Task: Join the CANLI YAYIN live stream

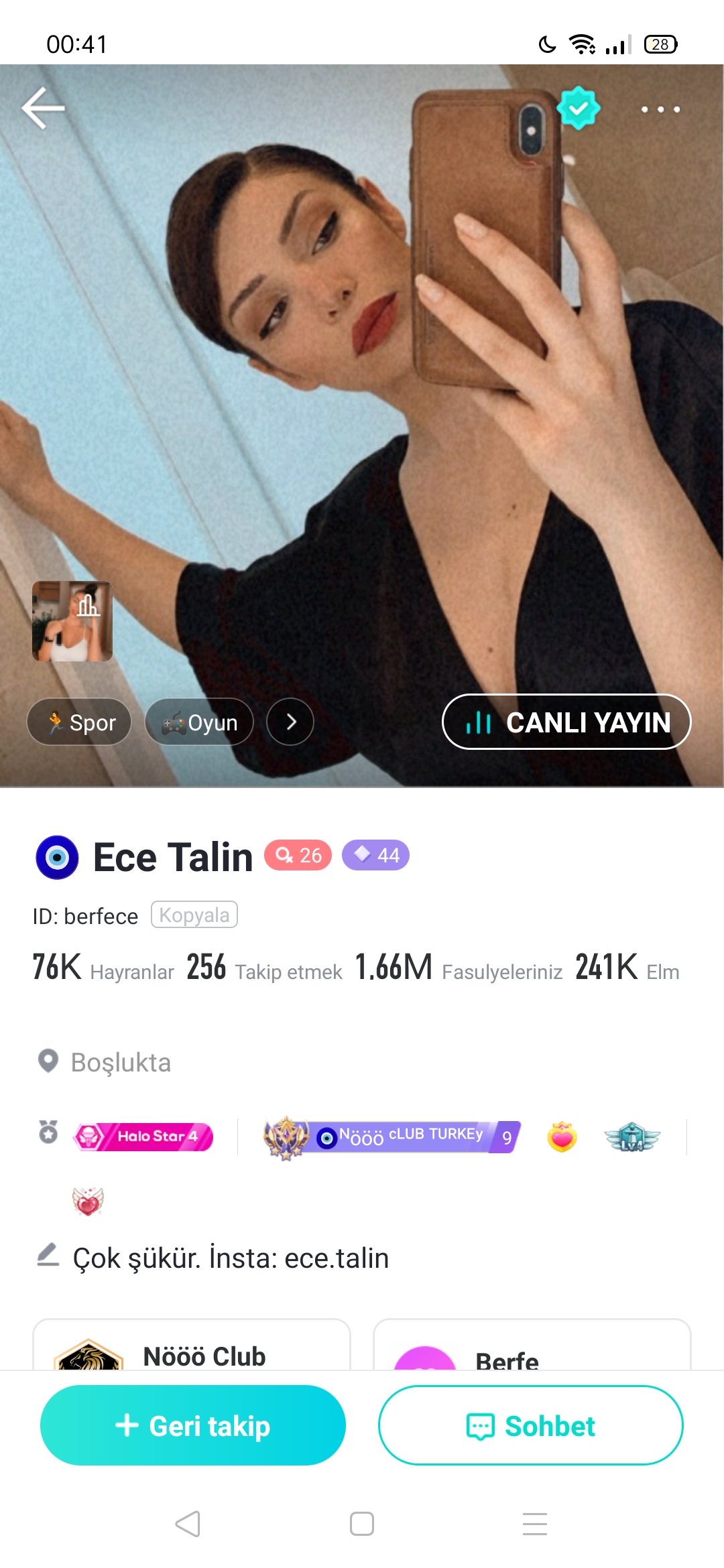Action: tap(566, 722)
